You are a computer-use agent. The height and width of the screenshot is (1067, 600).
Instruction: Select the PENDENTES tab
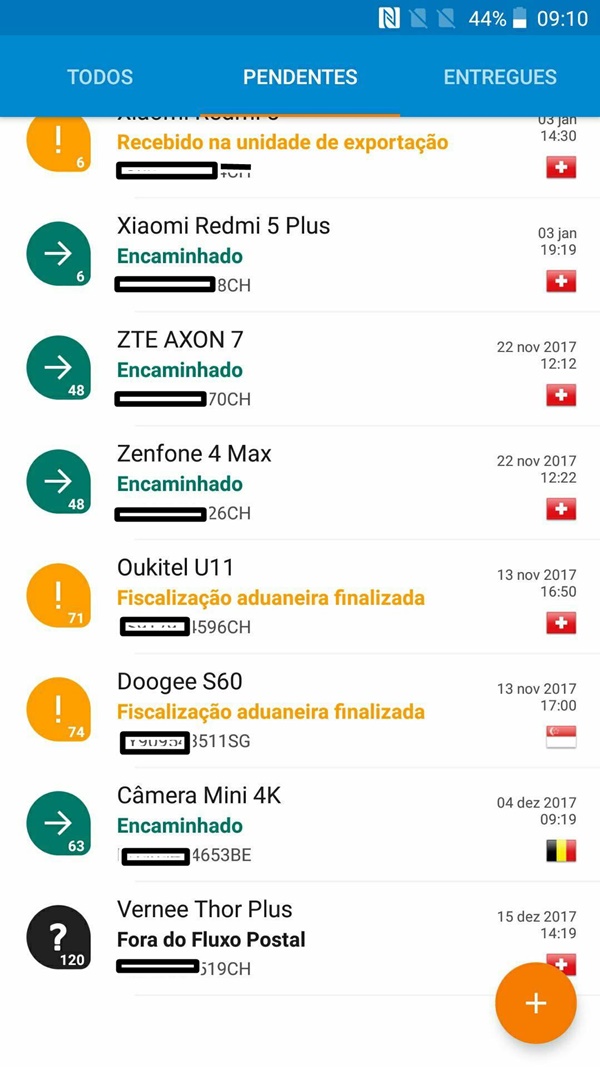pos(300,77)
